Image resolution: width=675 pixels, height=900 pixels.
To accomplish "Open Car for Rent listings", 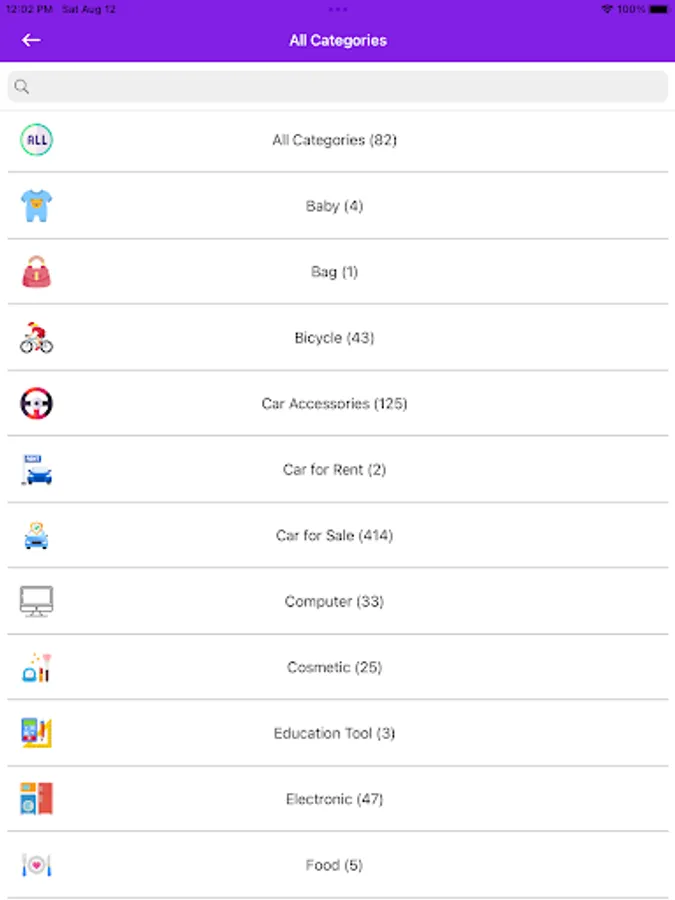I will [335, 470].
